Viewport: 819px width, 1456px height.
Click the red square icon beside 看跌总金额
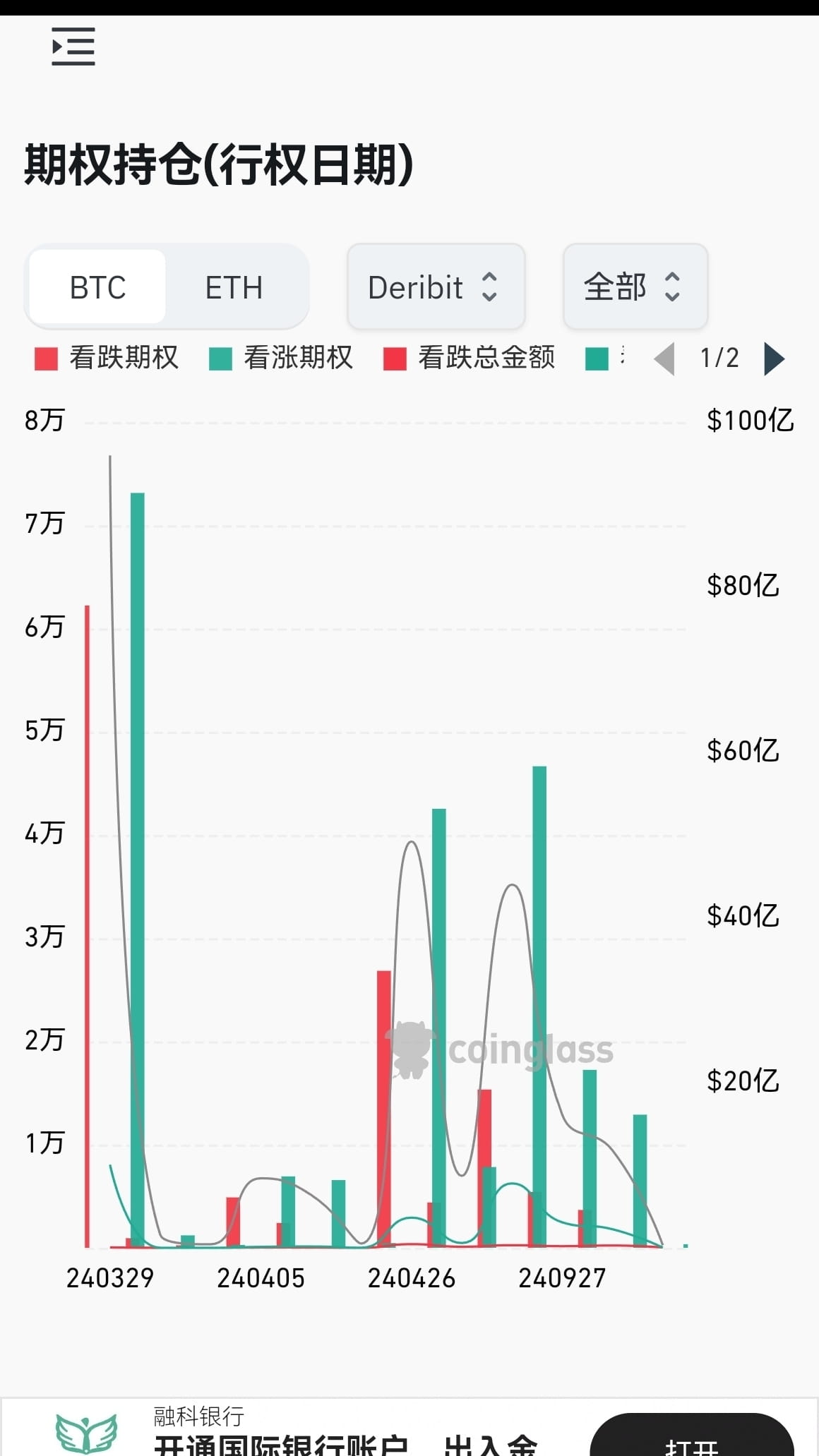click(395, 358)
